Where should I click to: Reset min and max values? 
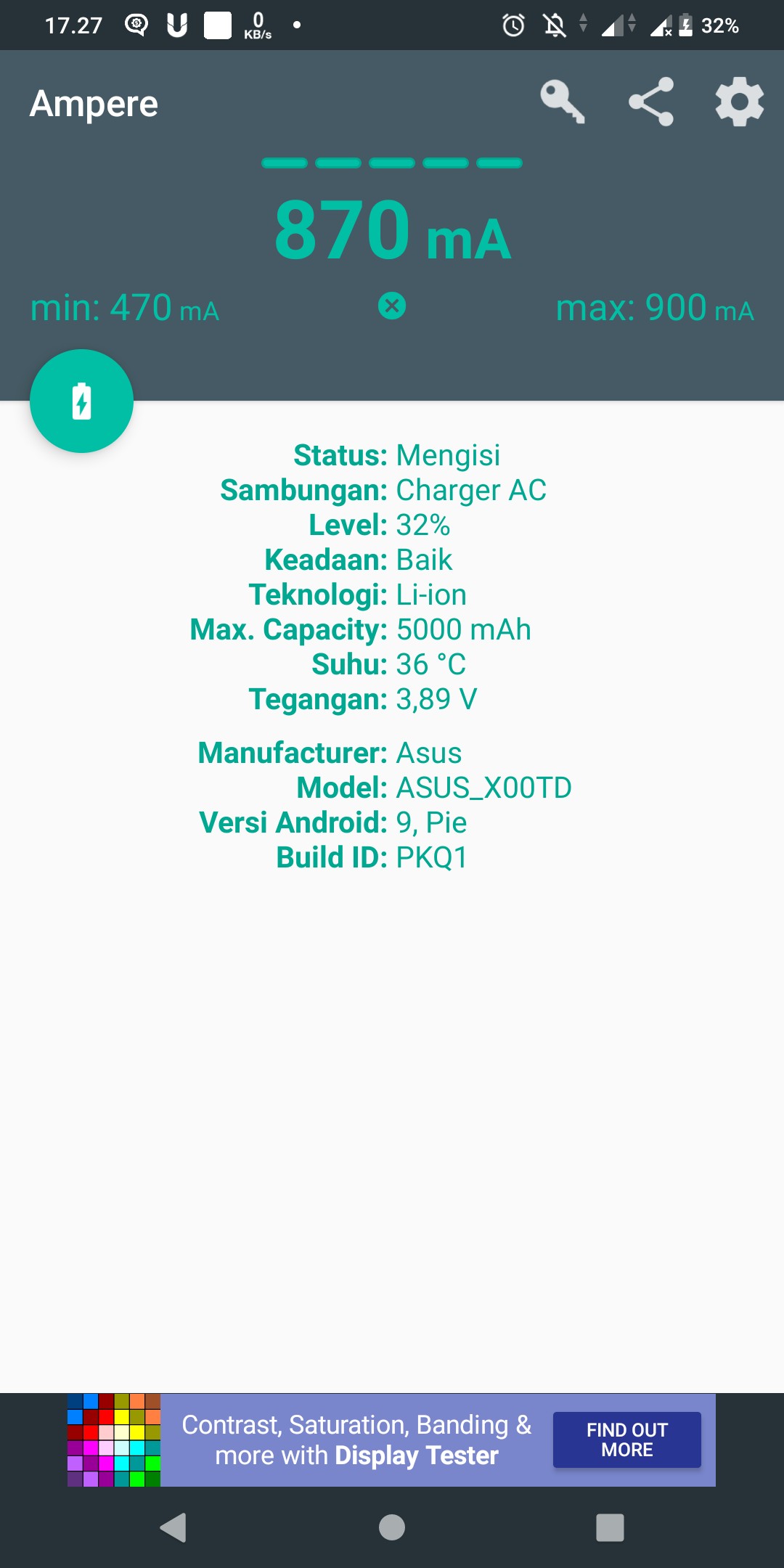(x=392, y=306)
